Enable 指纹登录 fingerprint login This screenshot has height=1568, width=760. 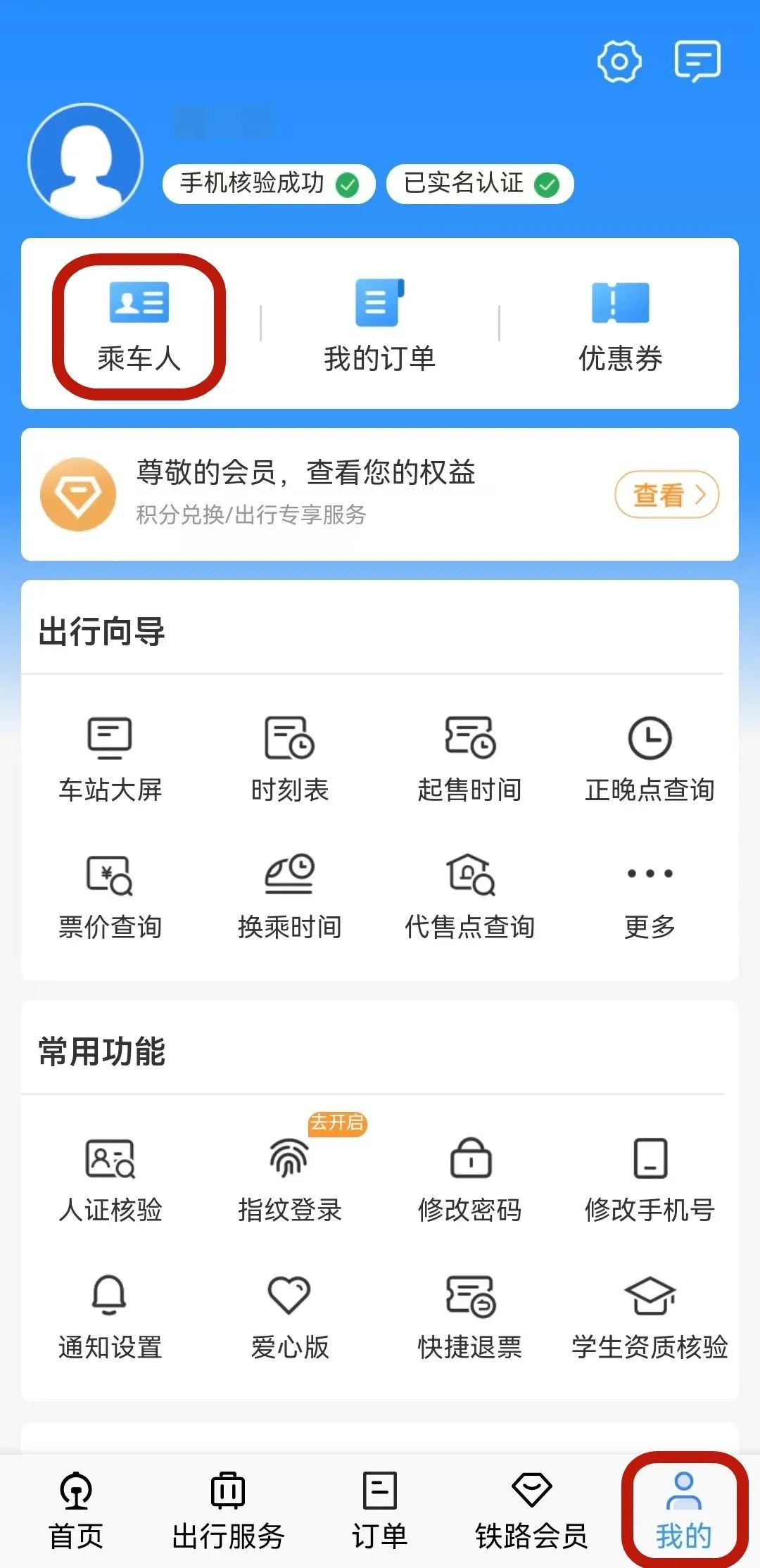pos(289,1179)
